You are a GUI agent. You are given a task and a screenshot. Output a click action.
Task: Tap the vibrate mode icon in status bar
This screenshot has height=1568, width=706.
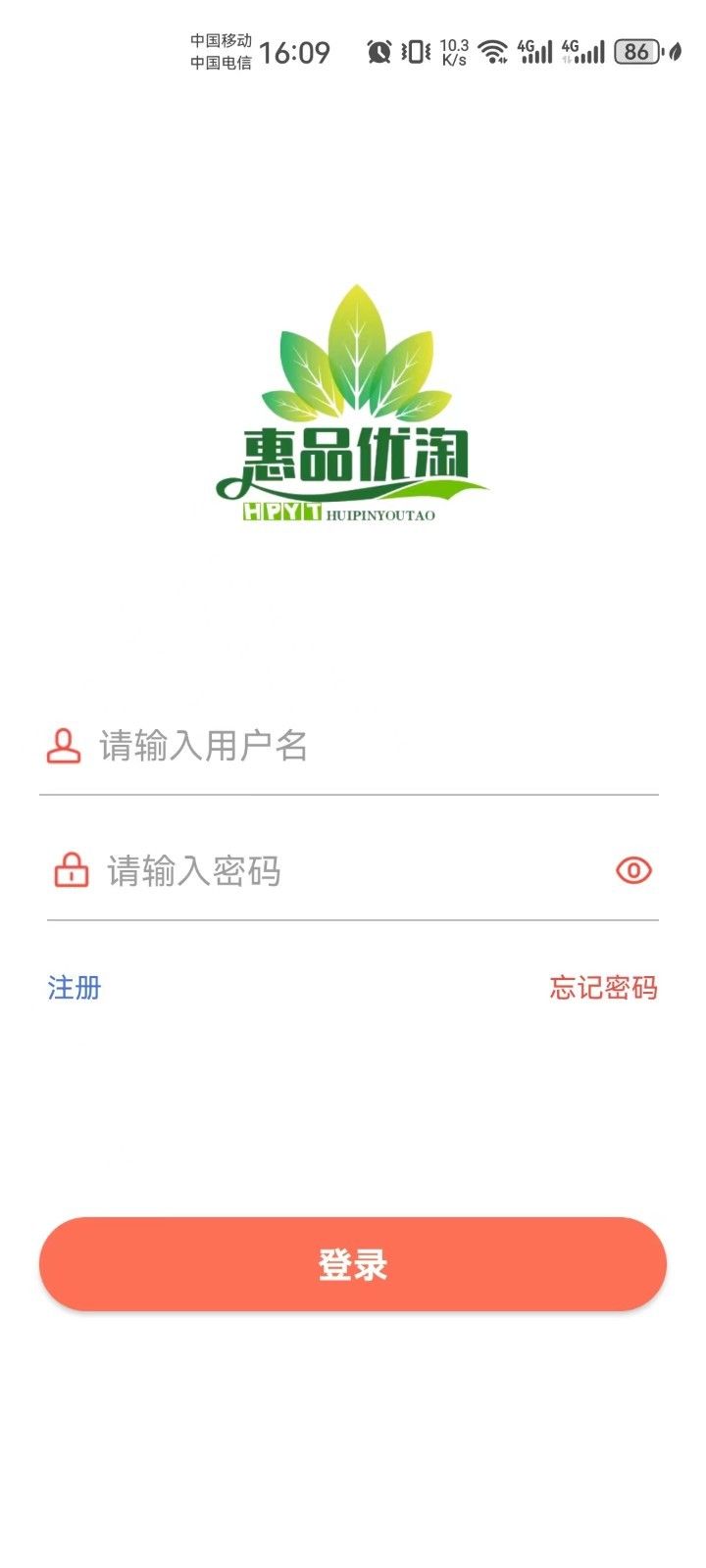tap(414, 50)
